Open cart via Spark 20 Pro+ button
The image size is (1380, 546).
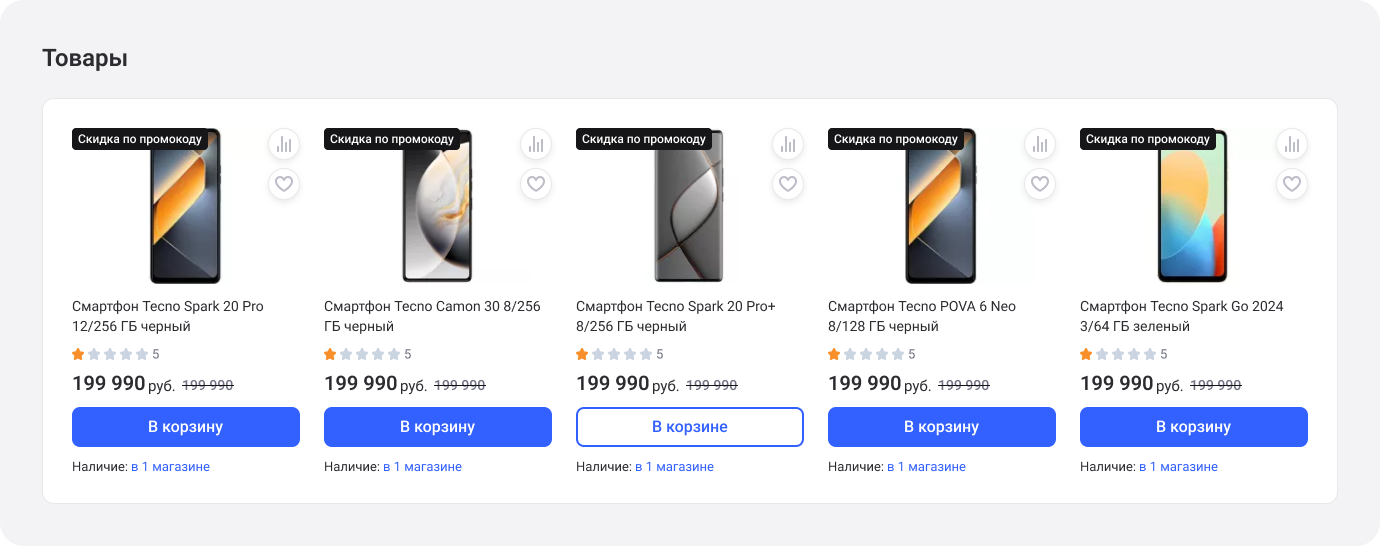coord(689,427)
